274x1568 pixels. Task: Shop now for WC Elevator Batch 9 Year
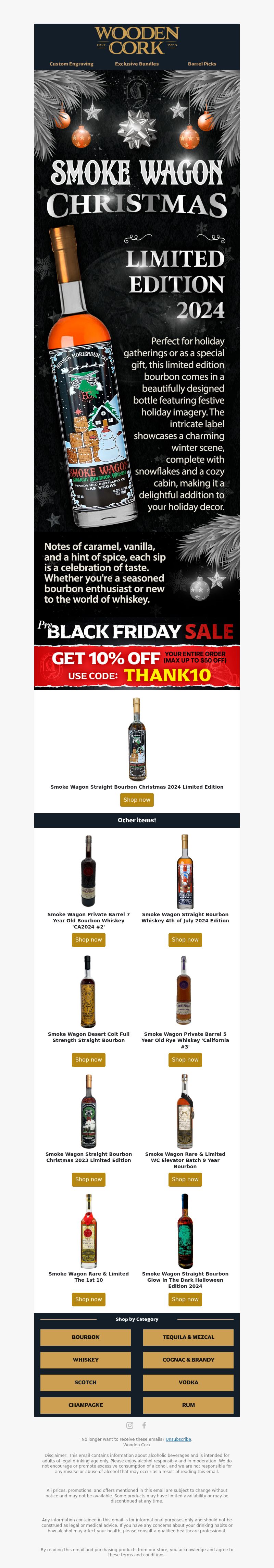(185, 1180)
